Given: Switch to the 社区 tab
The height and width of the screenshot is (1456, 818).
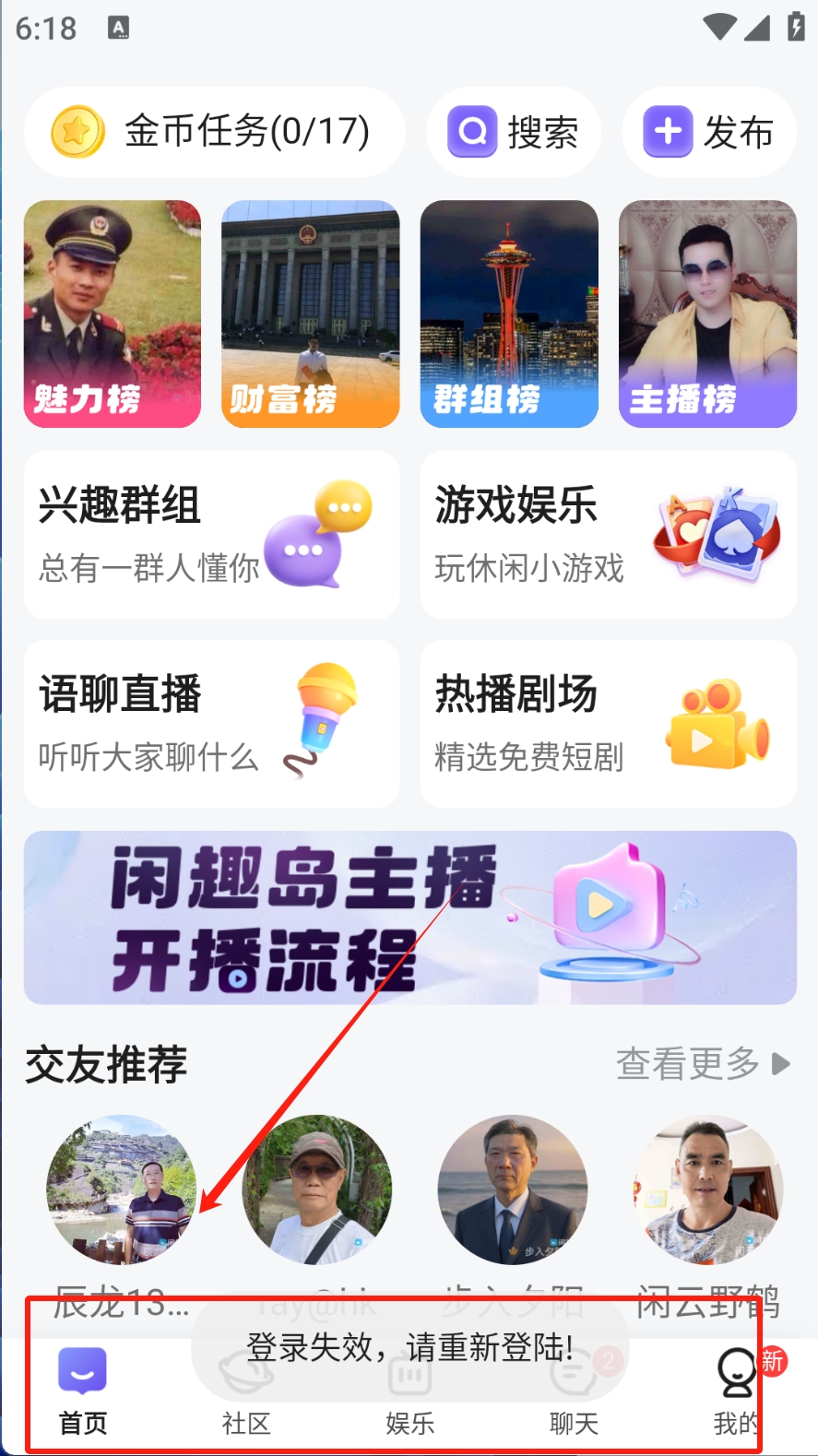Looking at the screenshot, I should tap(246, 1392).
